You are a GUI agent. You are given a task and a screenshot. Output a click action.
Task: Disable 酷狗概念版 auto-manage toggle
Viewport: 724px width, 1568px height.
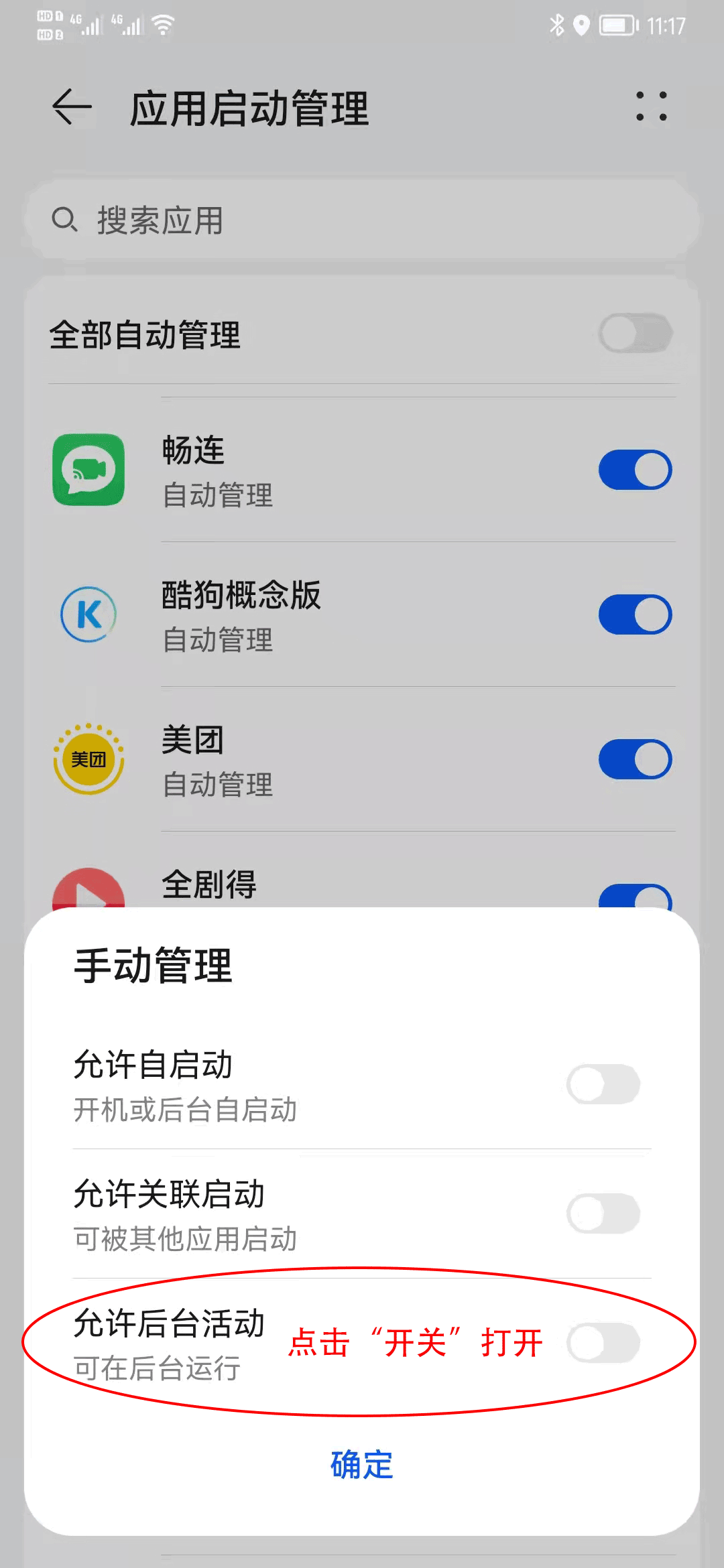pos(635,614)
